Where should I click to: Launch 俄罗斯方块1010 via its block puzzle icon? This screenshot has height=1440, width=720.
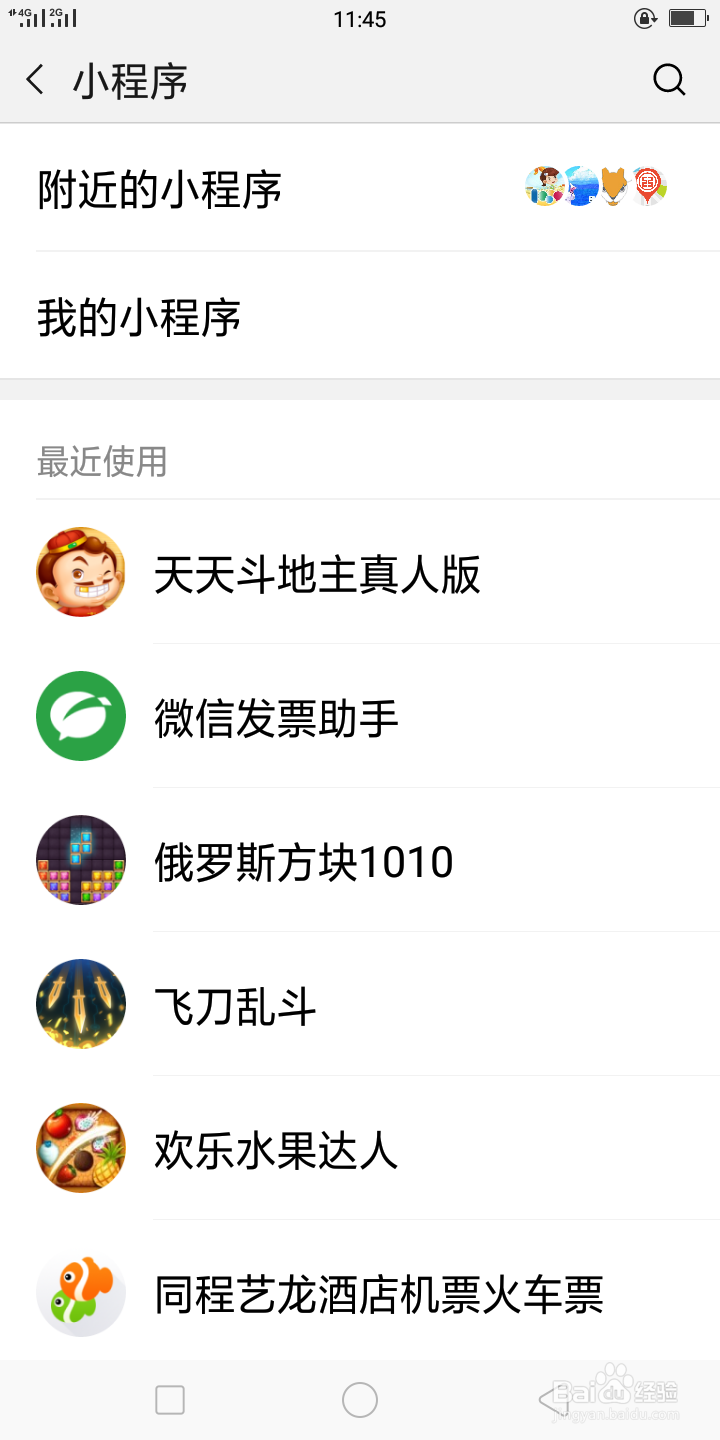(x=80, y=860)
